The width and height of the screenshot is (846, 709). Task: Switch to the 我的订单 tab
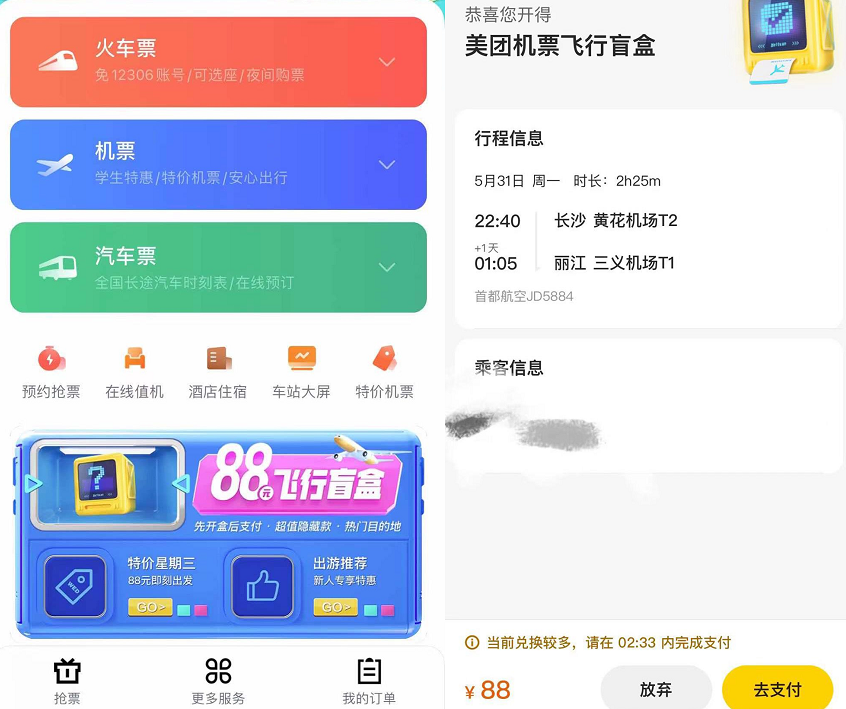369,680
